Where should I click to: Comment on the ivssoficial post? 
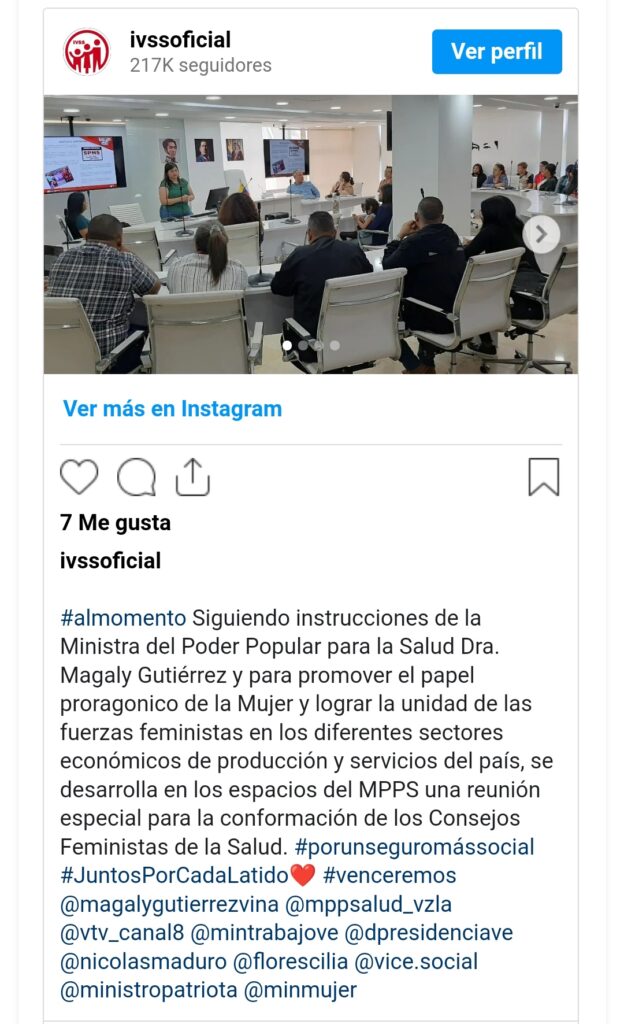136,478
